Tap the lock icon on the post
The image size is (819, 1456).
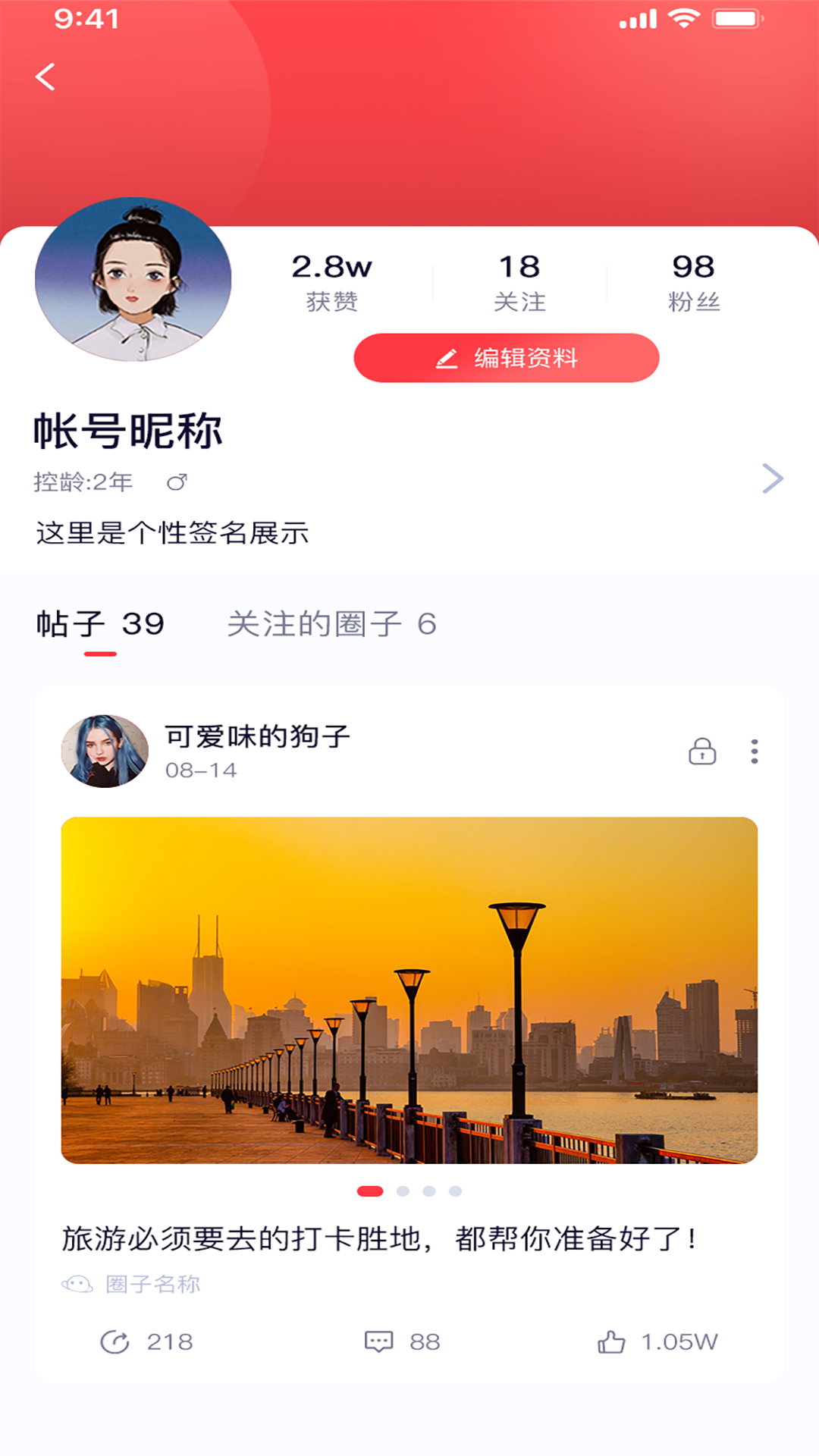coord(702,752)
